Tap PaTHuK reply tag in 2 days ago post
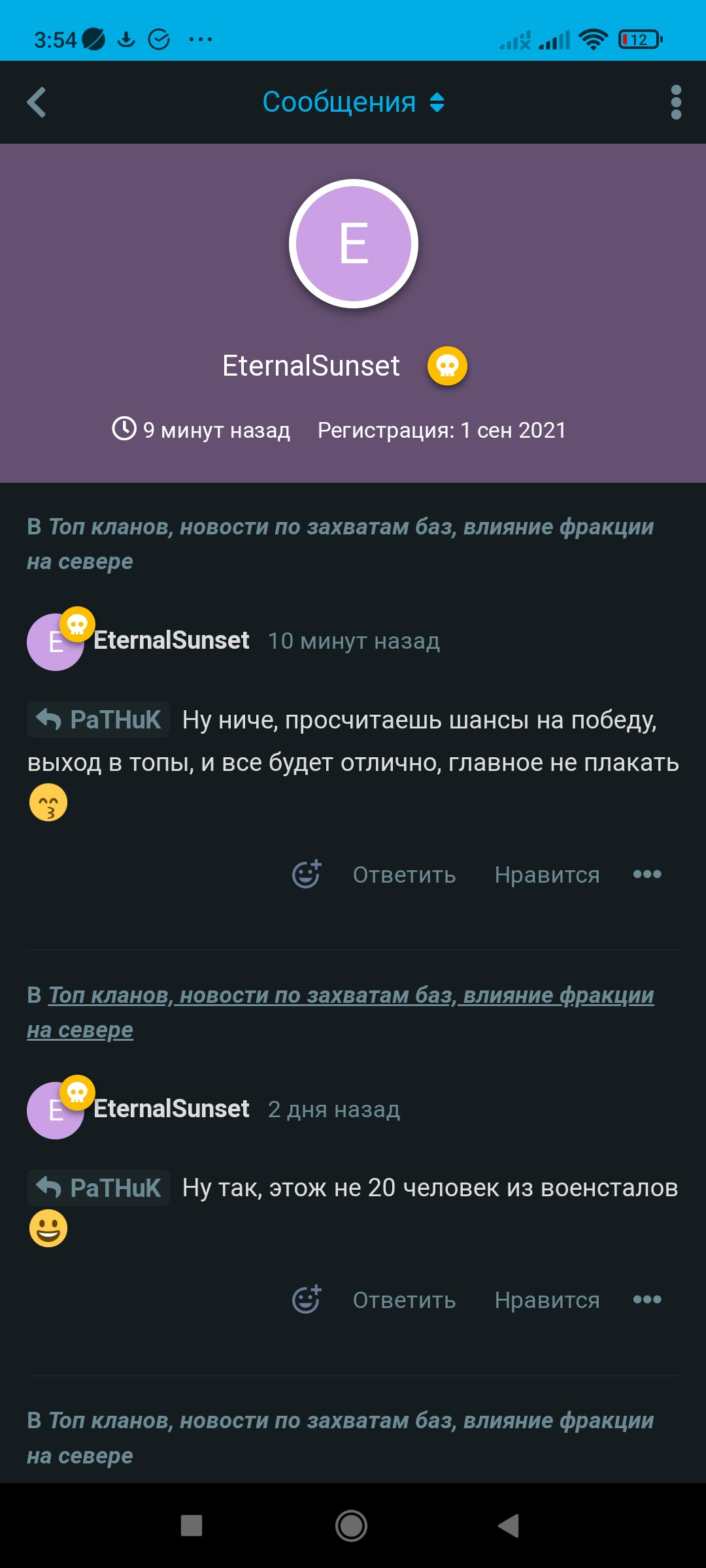The width and height of the screenshot is (706, 1568). 99,1188
